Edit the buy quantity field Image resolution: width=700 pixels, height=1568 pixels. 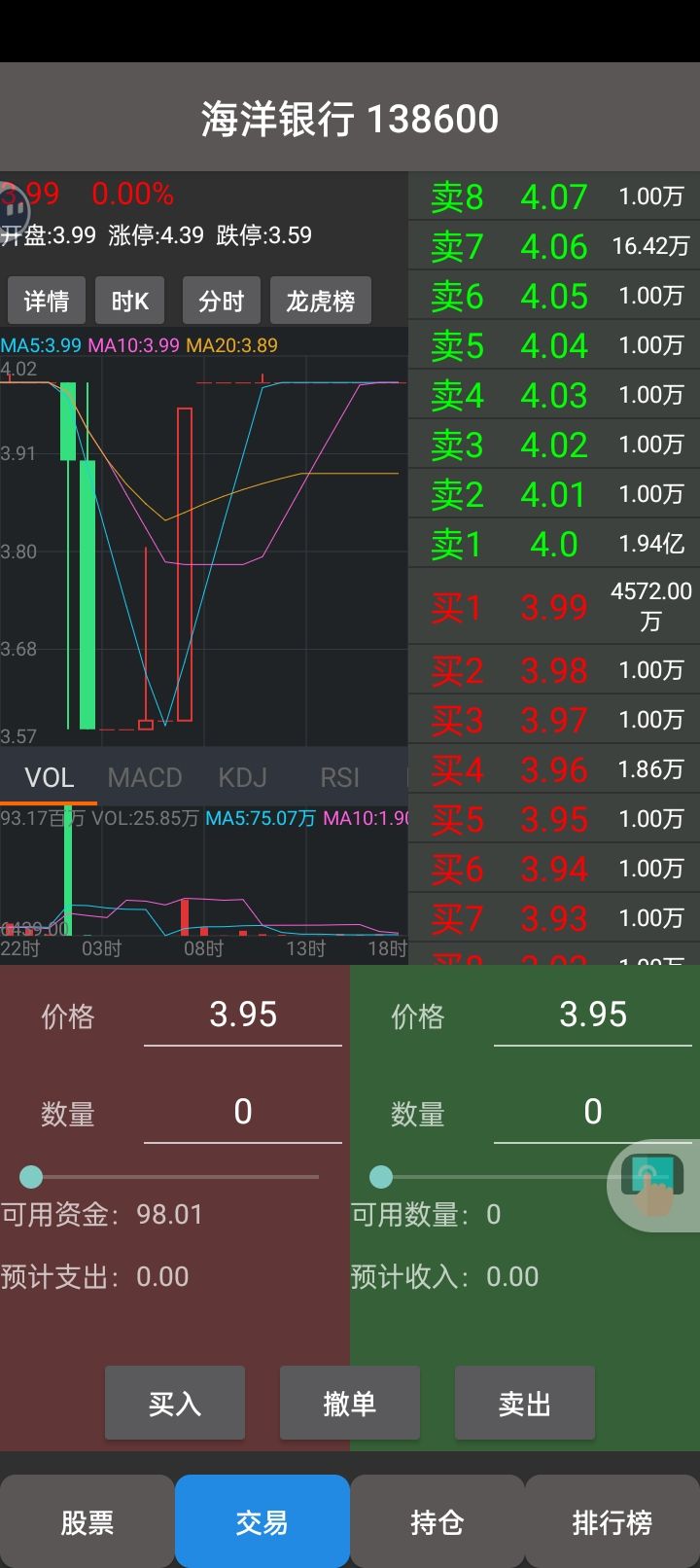coord(243,1112)
